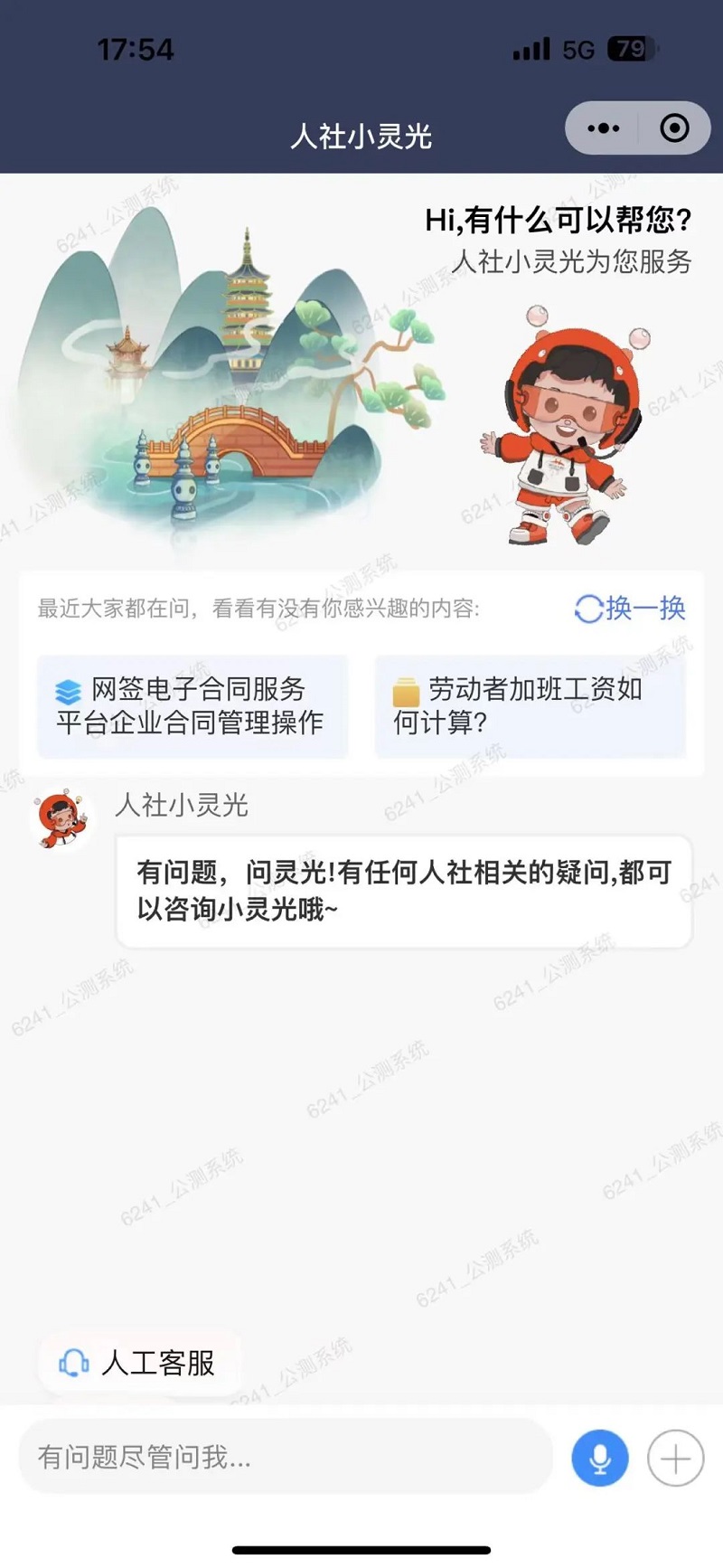Start voice input with the microphone
The width and height of the screenshot is (723, 1568).
point(599,1458)
